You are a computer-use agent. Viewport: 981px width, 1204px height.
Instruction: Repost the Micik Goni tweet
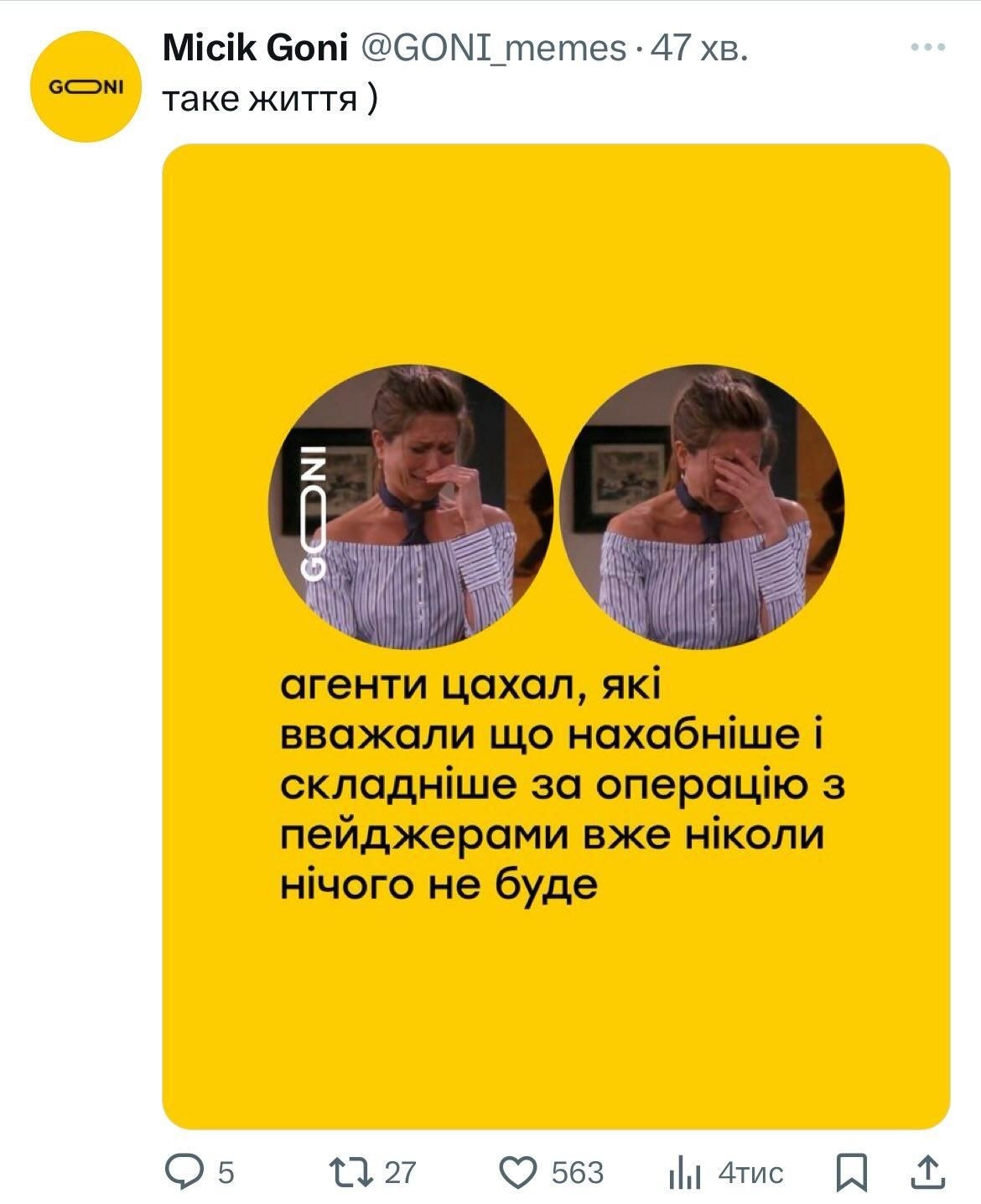(x=351, y=1171)
